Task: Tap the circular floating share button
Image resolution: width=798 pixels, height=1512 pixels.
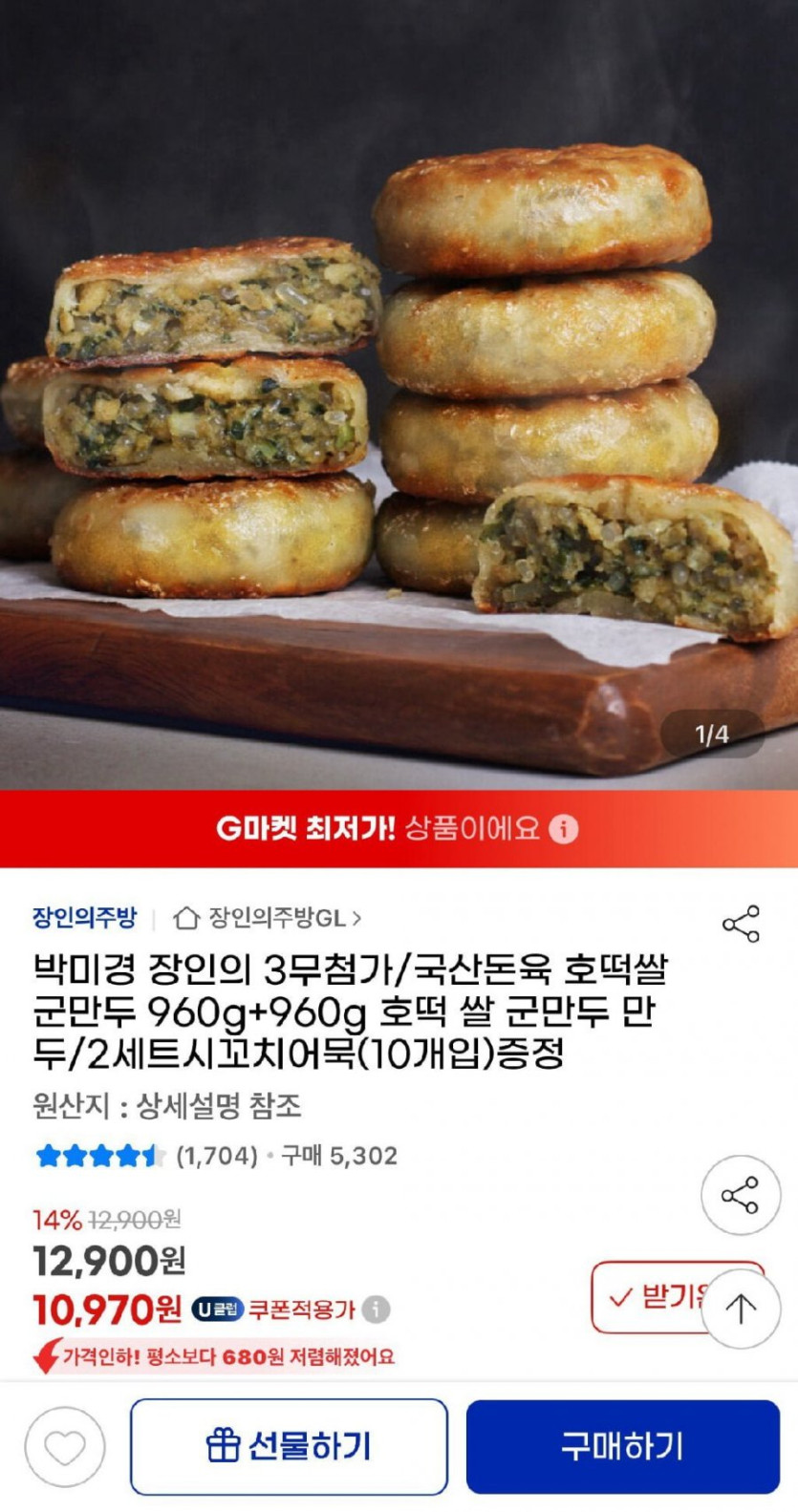Action: tap(740, 1195)
